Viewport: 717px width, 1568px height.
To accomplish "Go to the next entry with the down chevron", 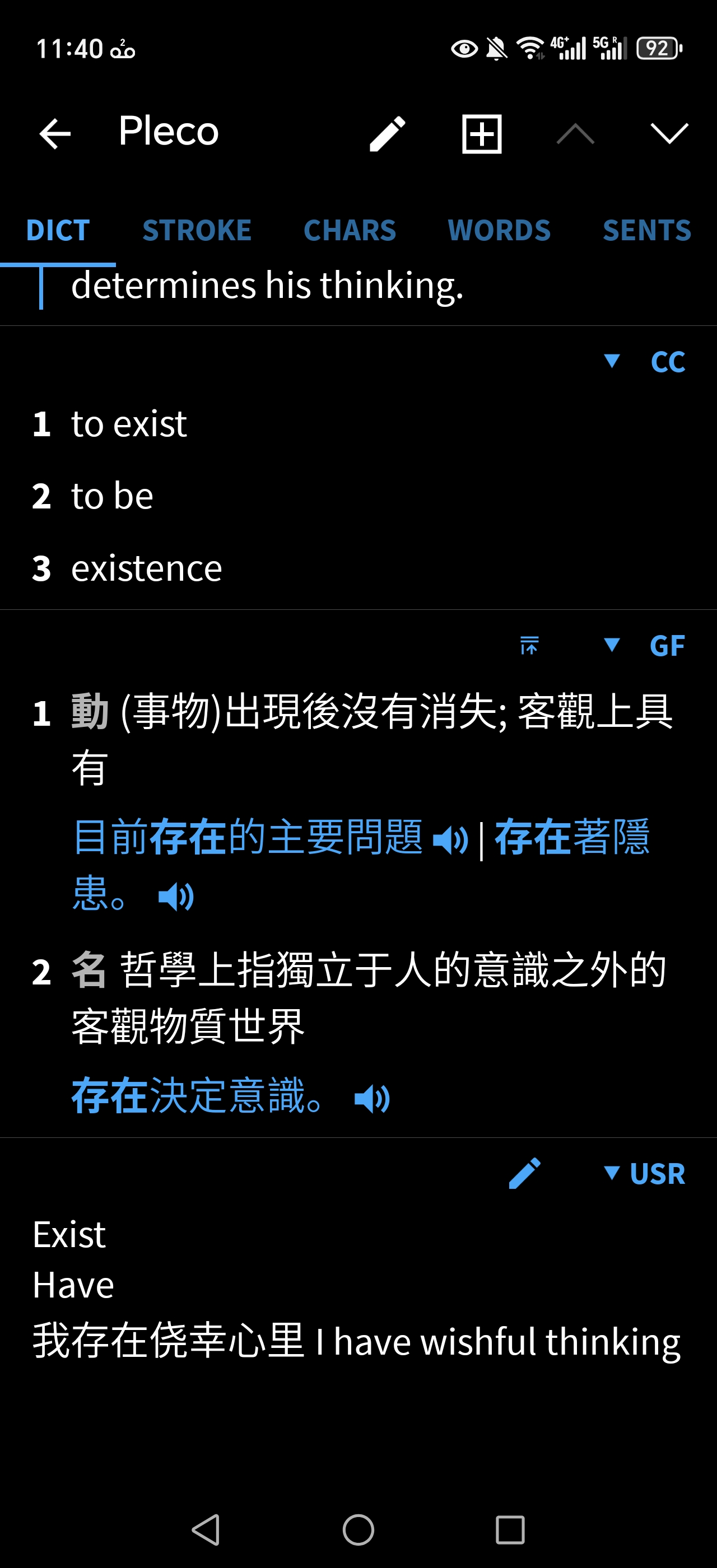I will (669, 133).
